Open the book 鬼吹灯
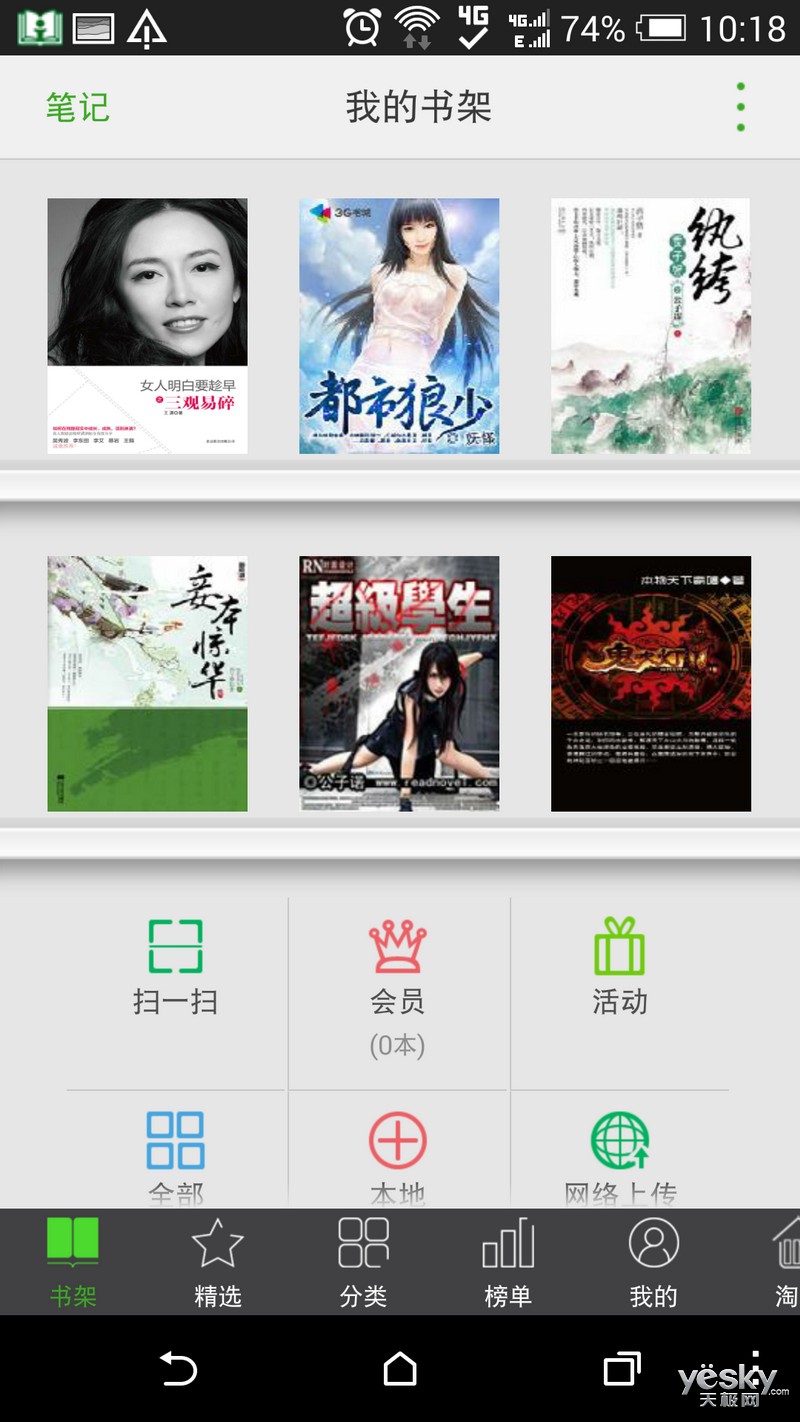 [x=651, y=684]
